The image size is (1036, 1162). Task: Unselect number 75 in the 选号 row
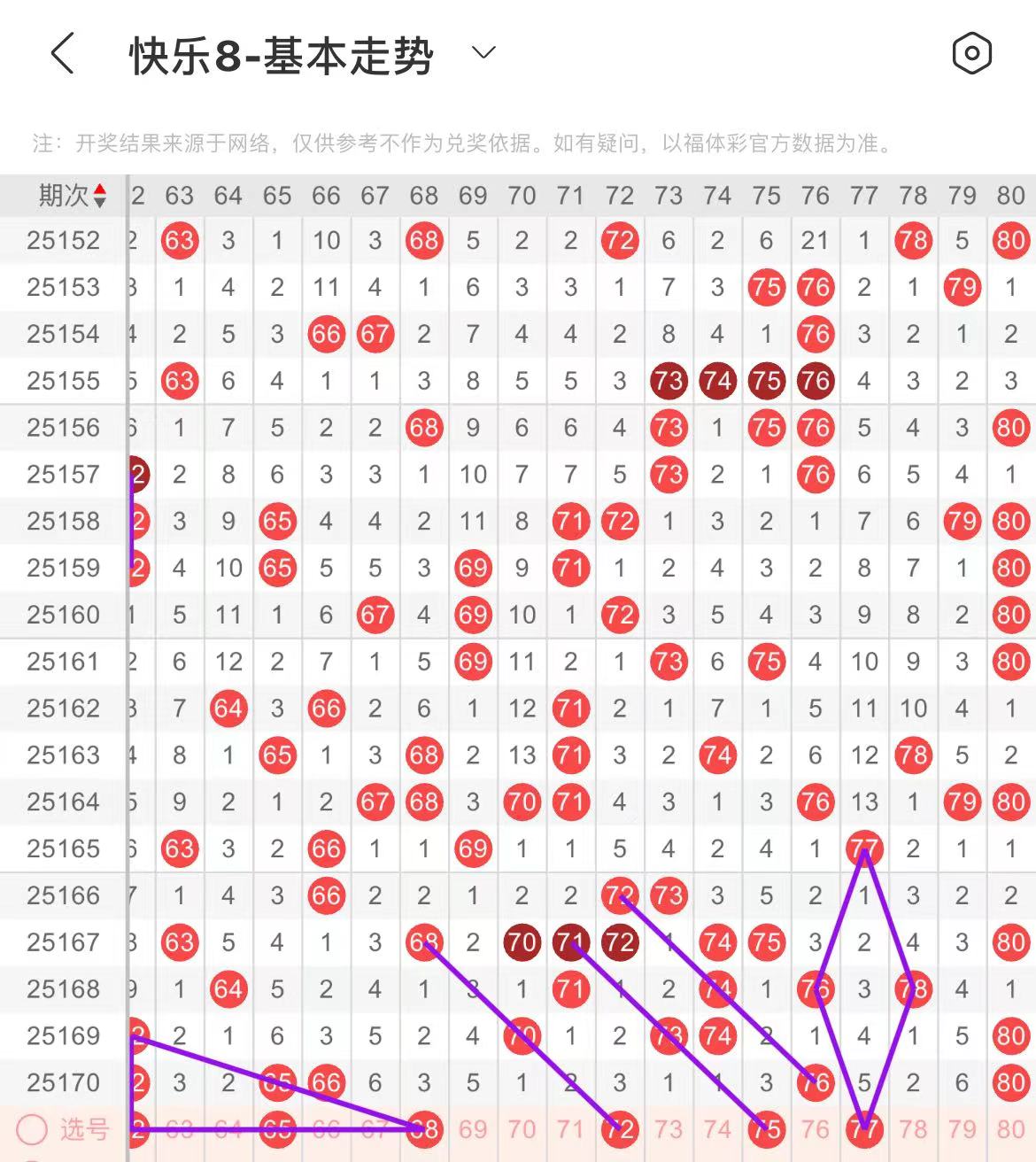[766, 1129]
